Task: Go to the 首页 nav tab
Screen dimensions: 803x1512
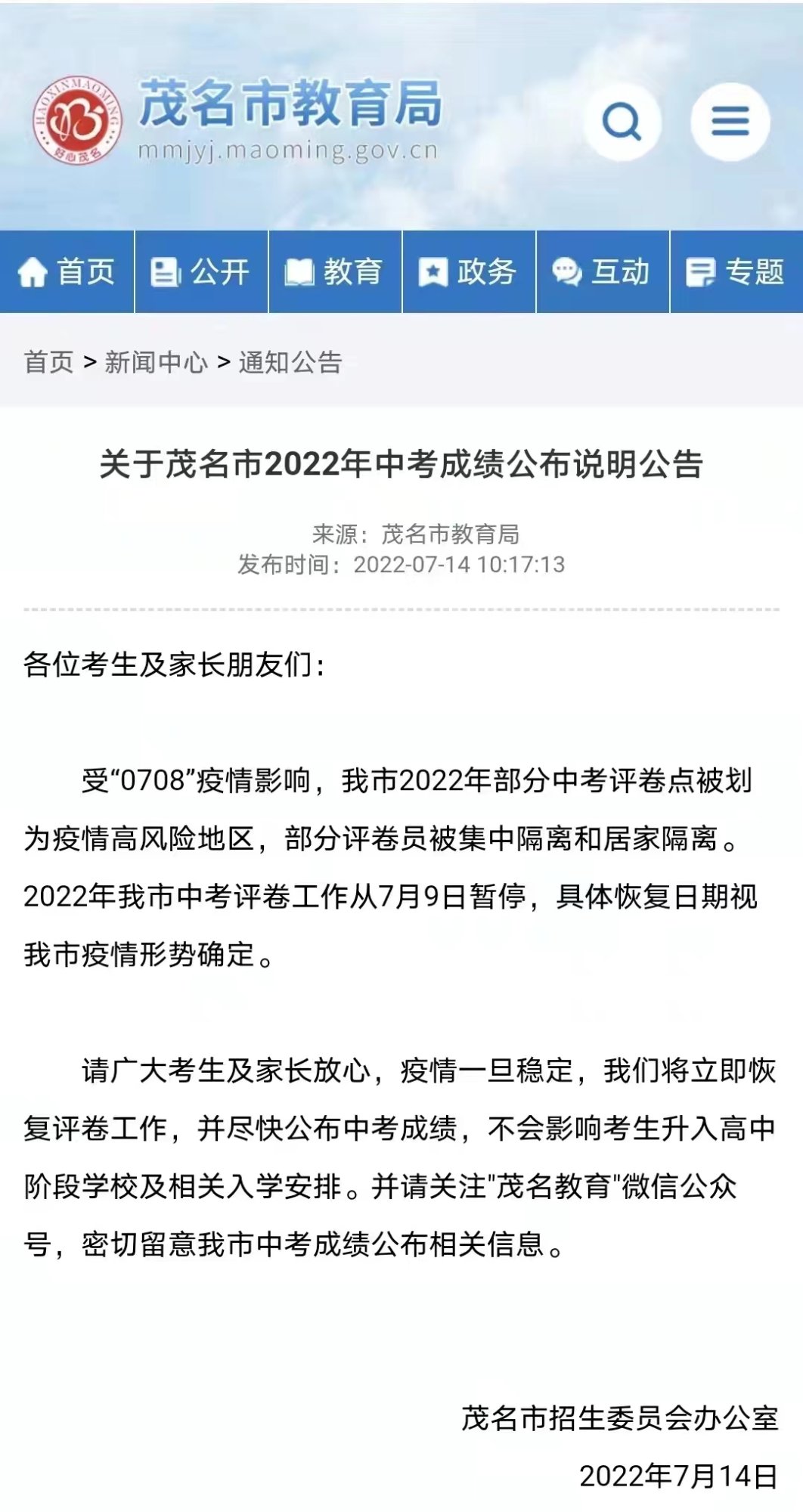Action: point(67,272)
